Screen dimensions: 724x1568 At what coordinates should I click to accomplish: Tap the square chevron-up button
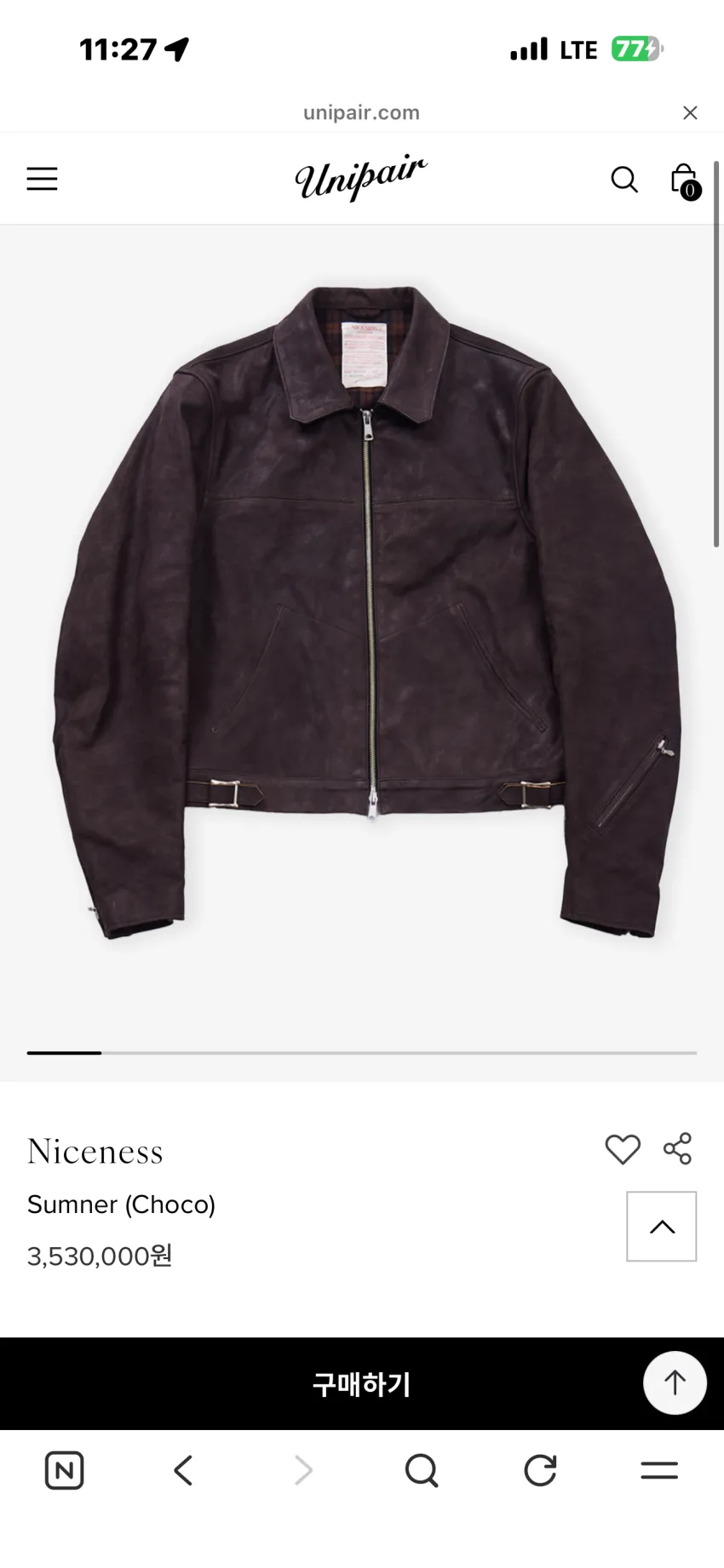[662, 1226]
